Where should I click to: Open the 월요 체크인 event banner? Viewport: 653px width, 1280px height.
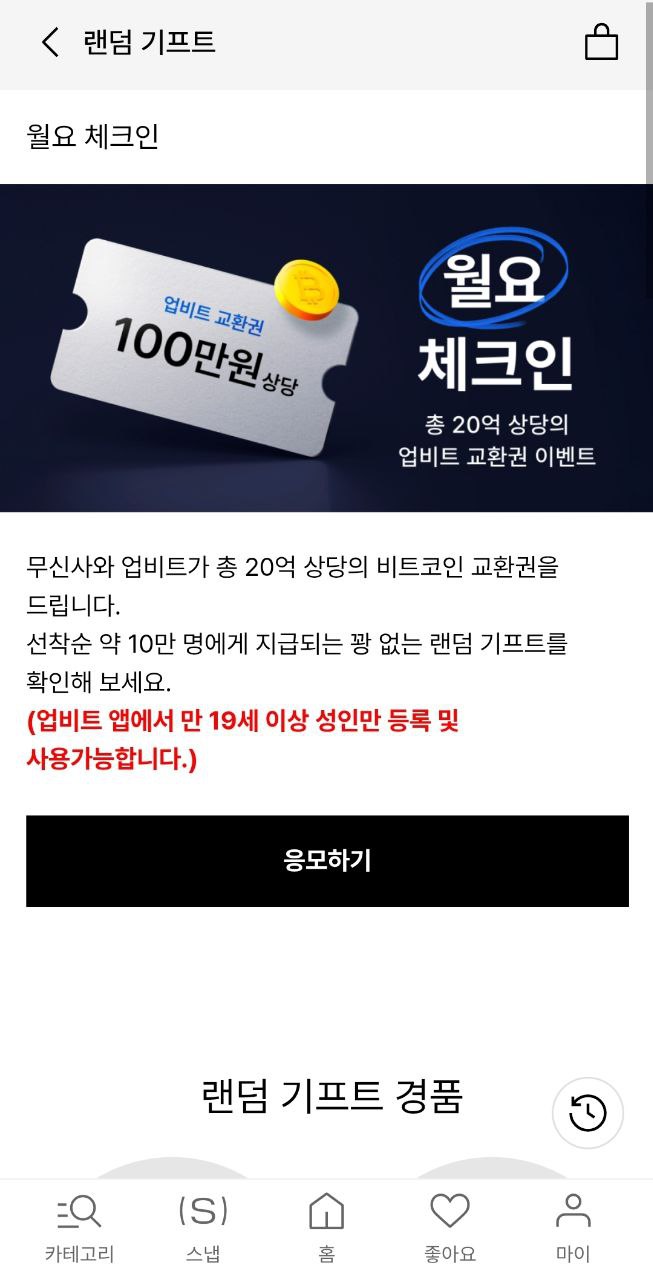[326, 348]
